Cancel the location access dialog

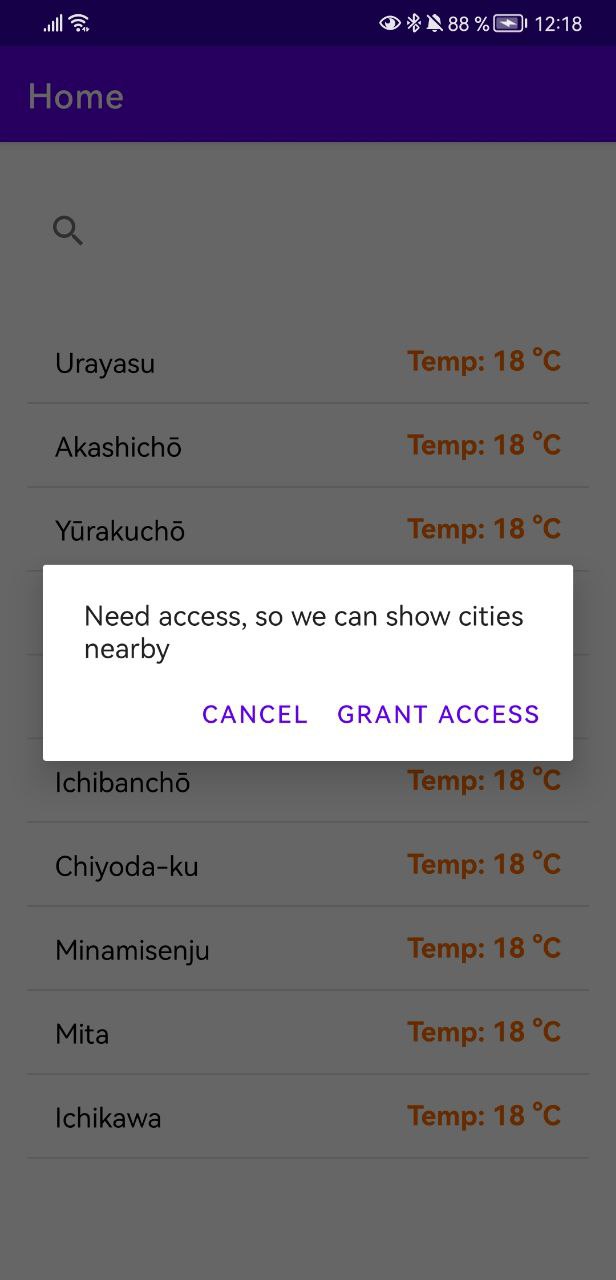tap(254, 714)
